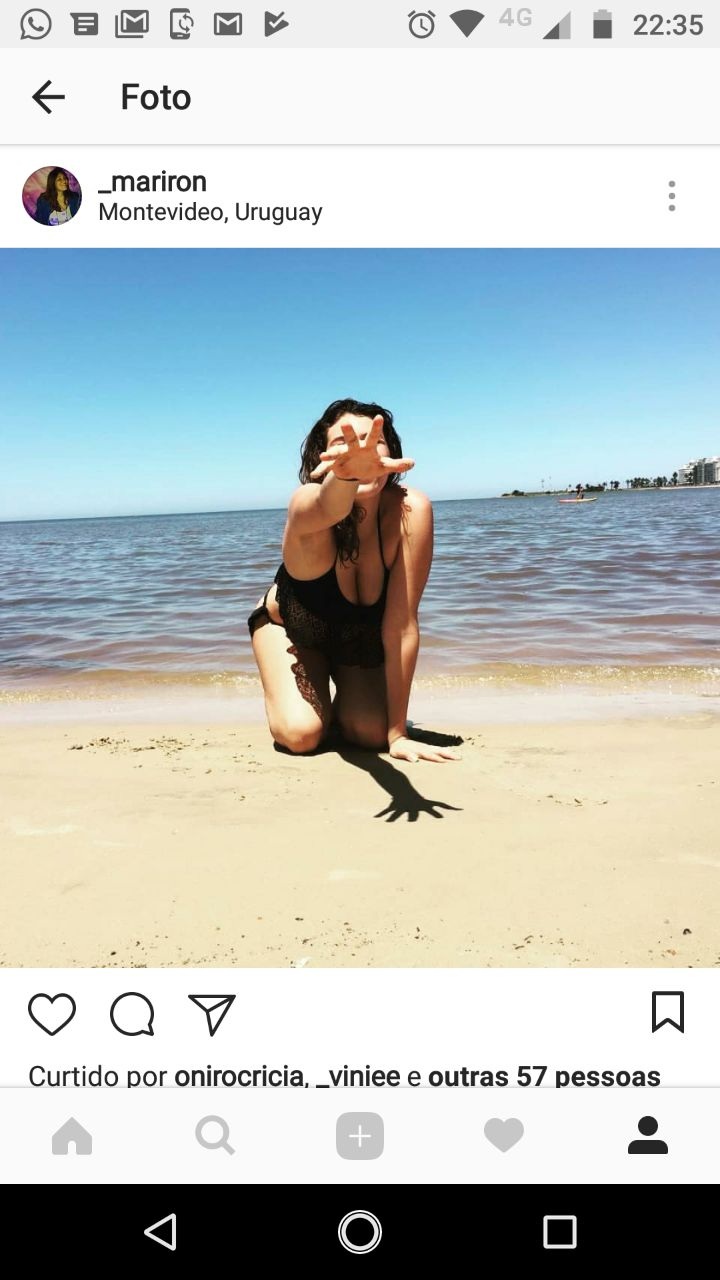Open the Activity heart tab
The image size is (720, 1280).
click(x=504, y=1136)
